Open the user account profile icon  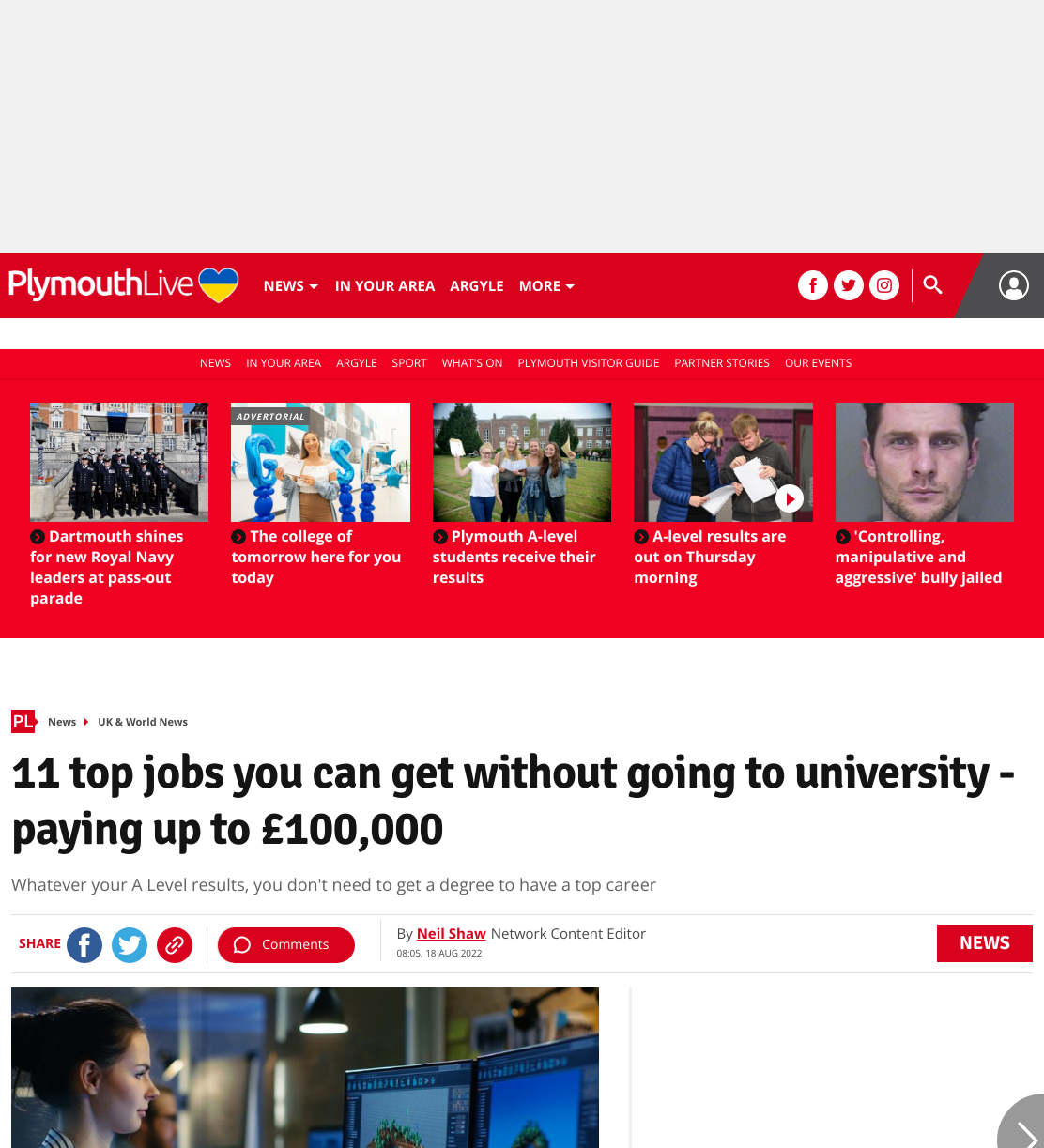tap(1013, 285)
